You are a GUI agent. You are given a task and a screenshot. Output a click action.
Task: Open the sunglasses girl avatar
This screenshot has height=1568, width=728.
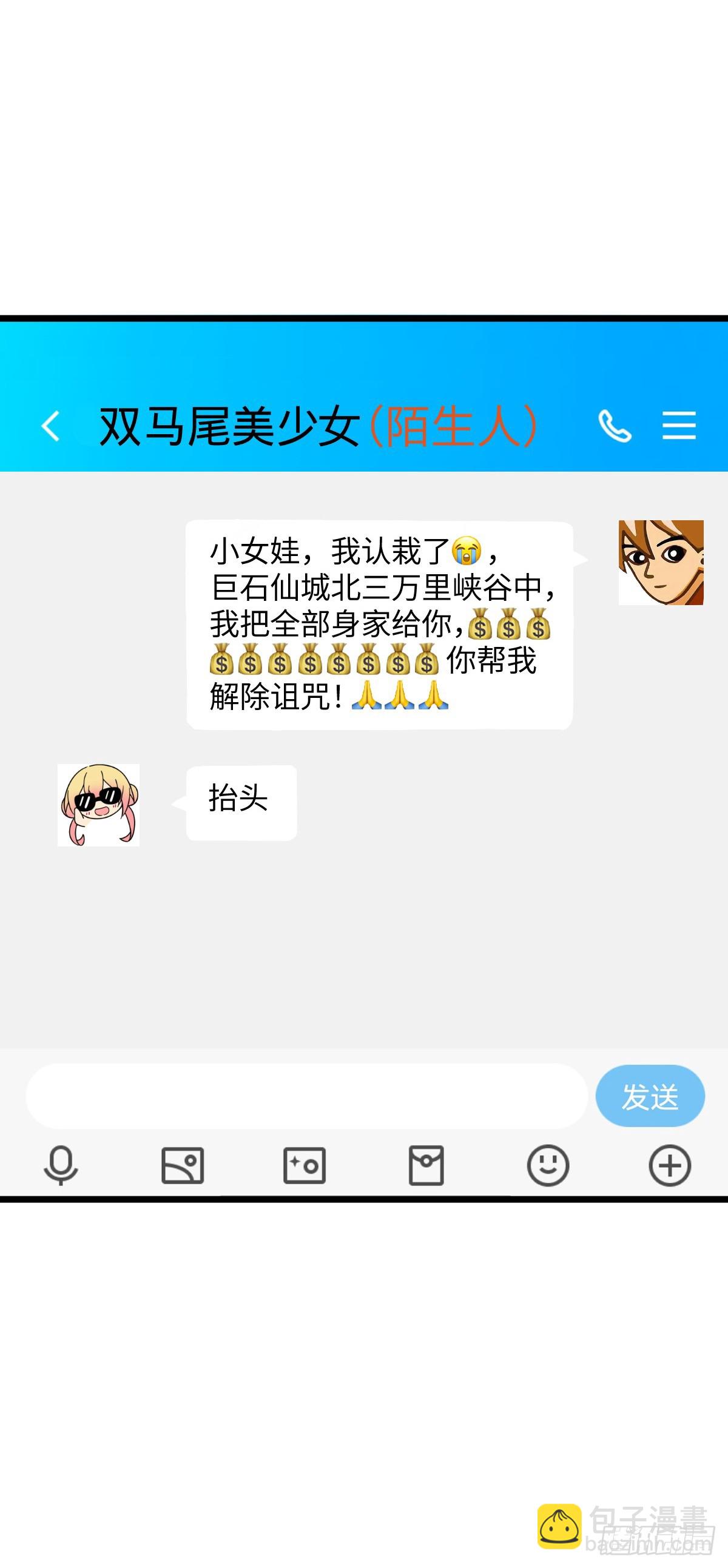[99, 803]
